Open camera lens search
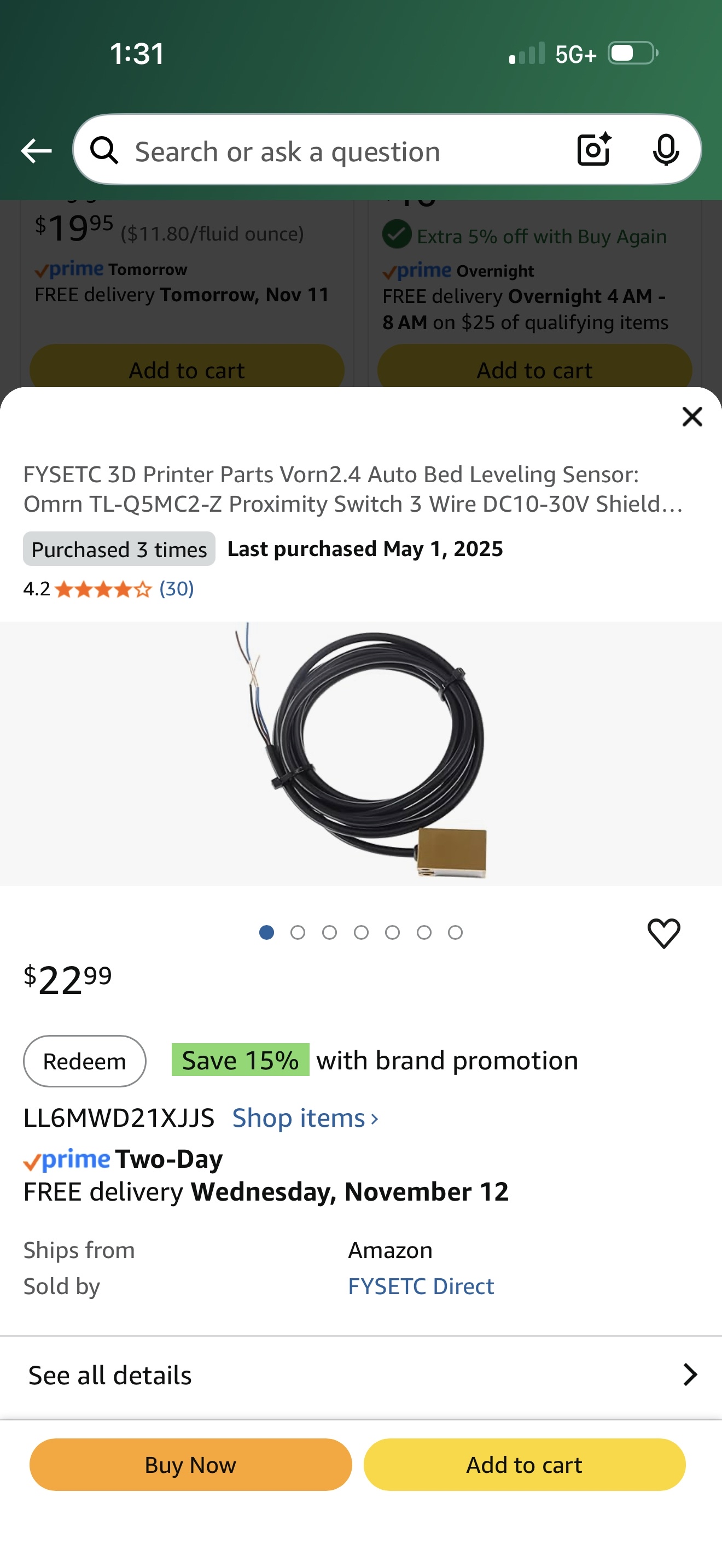The width and height of the screenshot is (722, 1568). click(593, 150)
